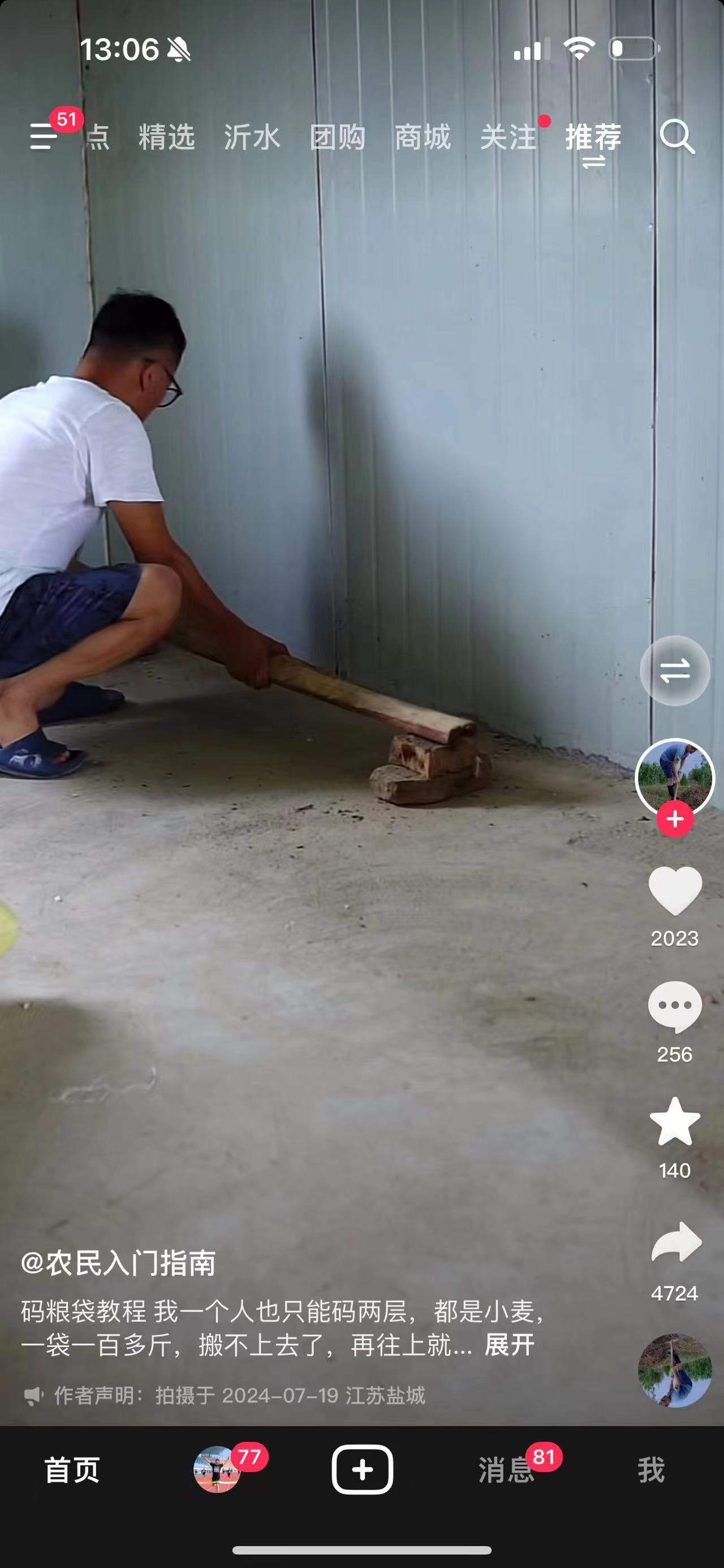Open @农民入门指南 profile link
The height and width of the screenshot is (1568, 724).
(x=118, y=1263)
